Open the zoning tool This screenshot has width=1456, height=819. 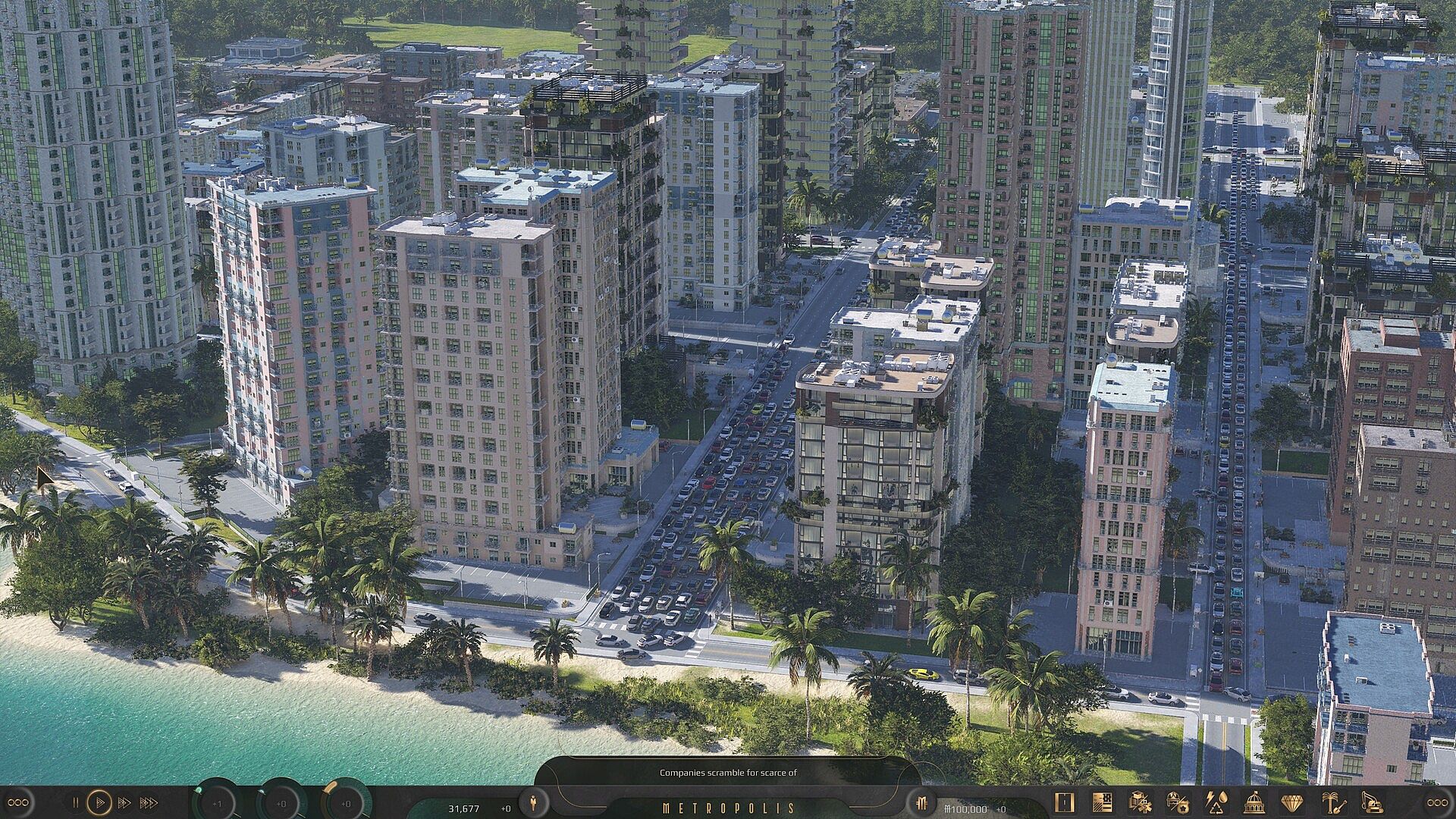pos(1102,802)
